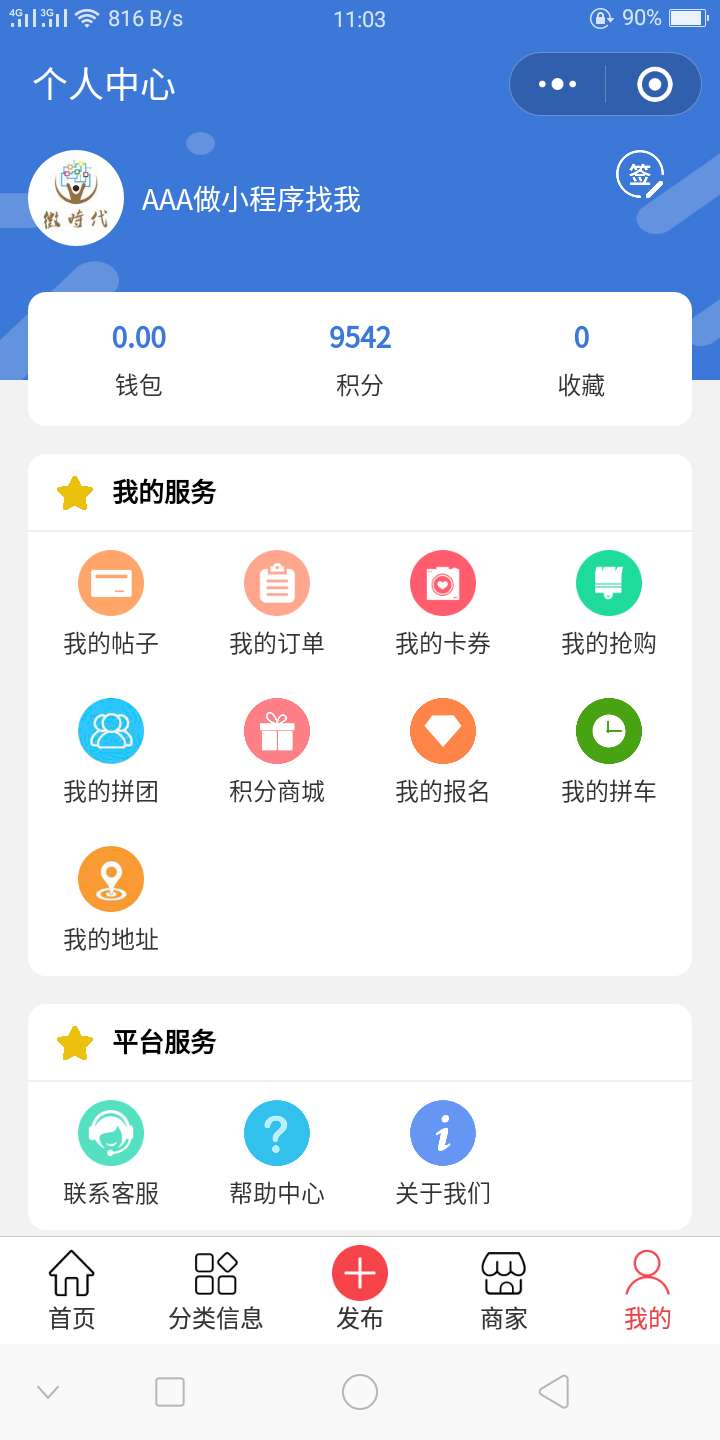The width and height of the screenshot is (720, 1440).
Task: Tap the 签 sign-in icon
Action: tap(640, 176)
